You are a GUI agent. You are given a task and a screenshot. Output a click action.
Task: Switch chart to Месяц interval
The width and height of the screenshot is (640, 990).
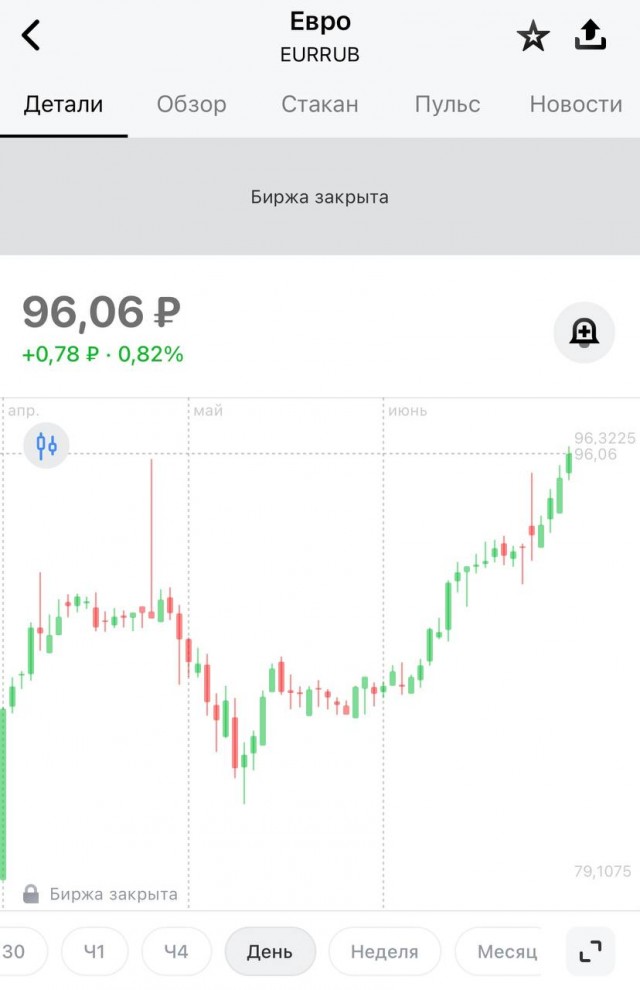pos(507,951)
